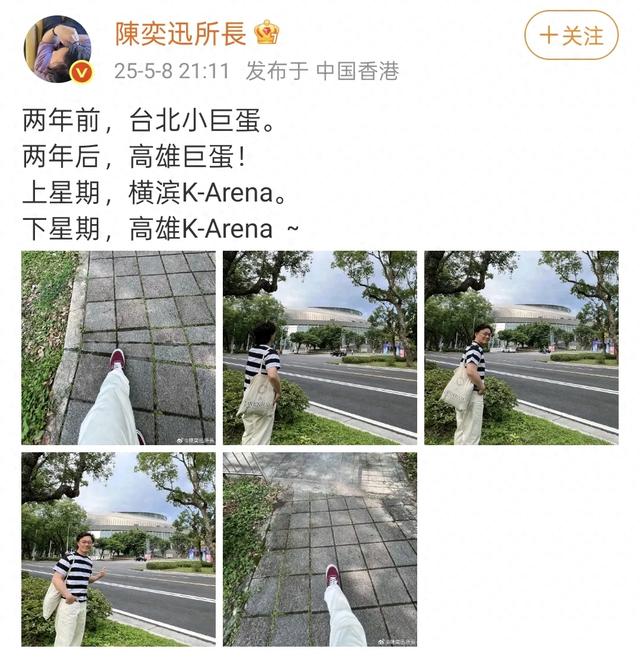Open the first photo in the post
Viewport: 640px width, 668px height.
pos(119,347)
